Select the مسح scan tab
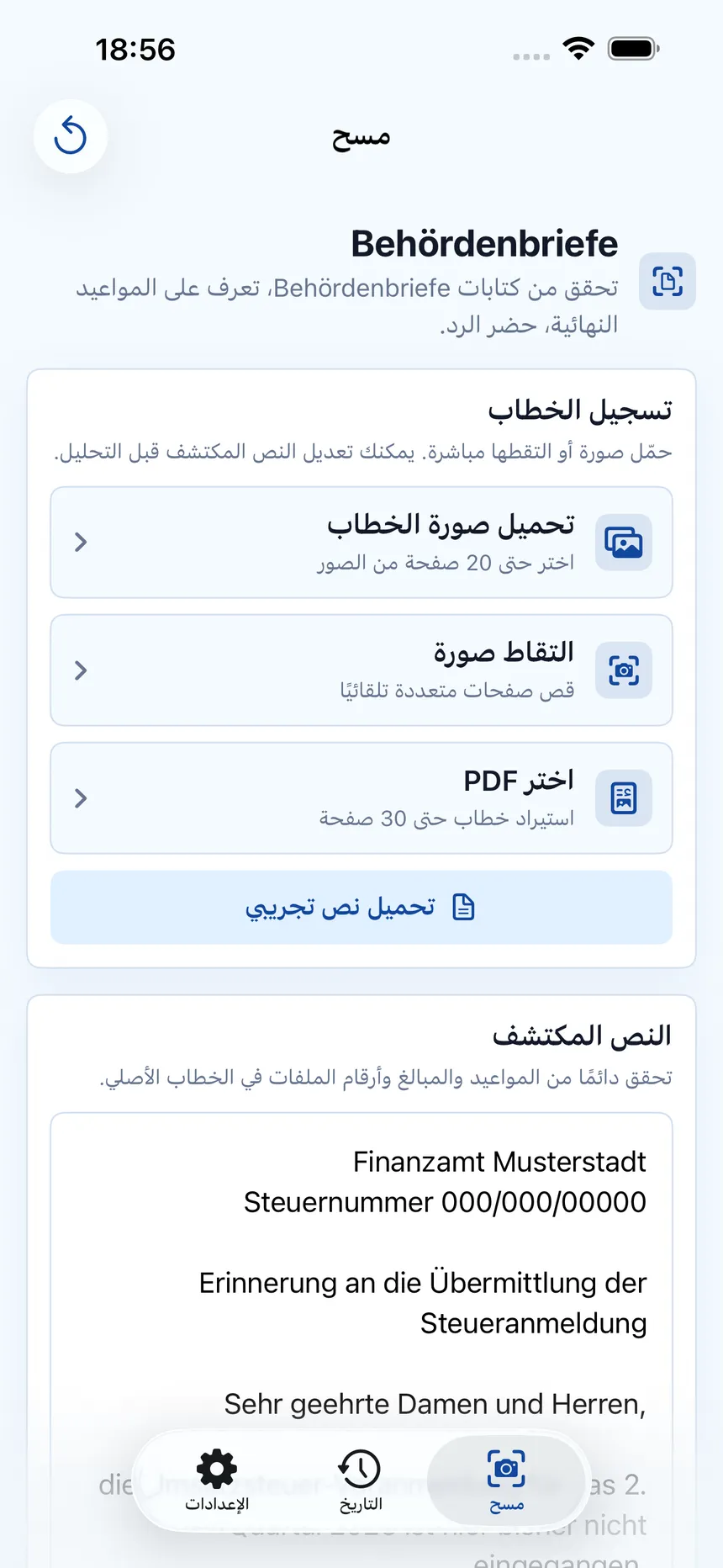723x1568 pixels. (506, 1481)
